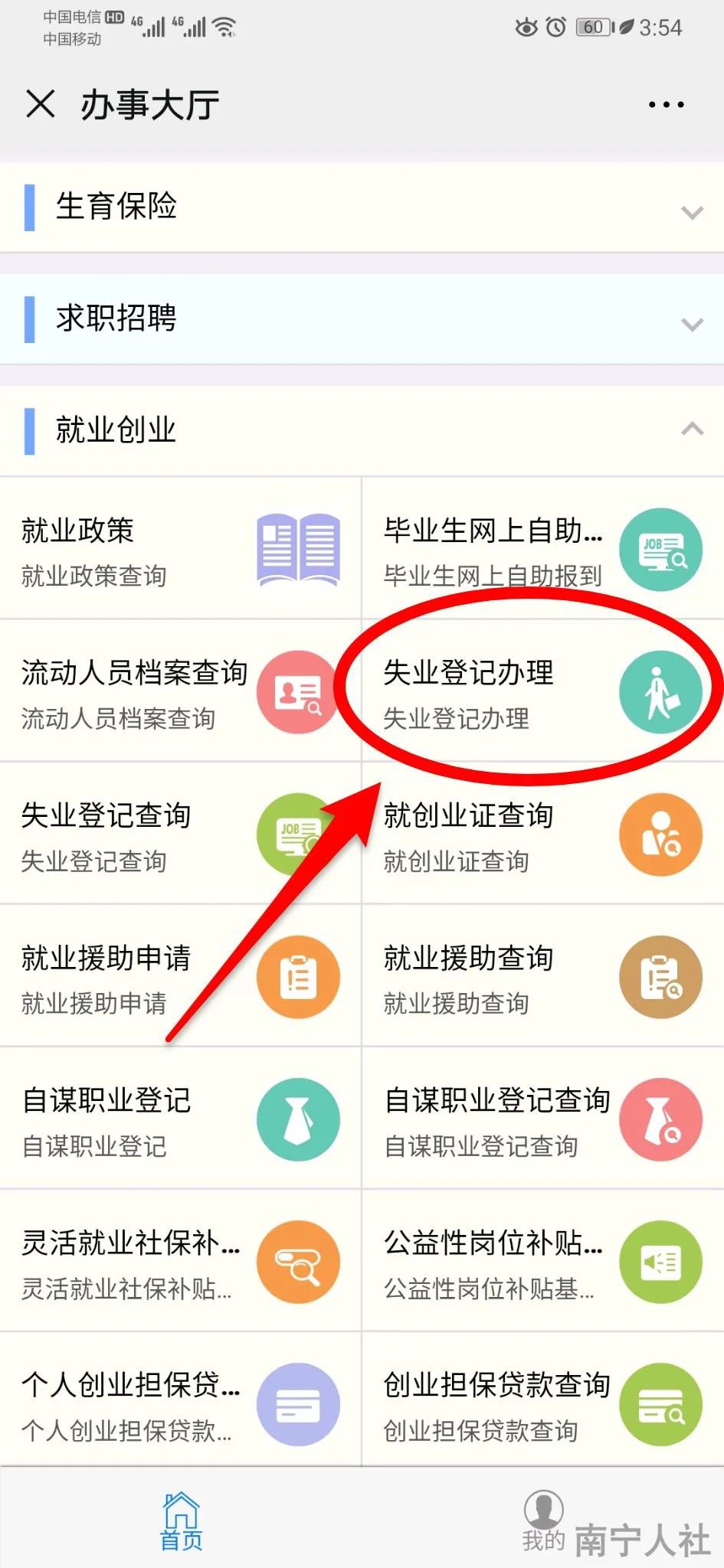Open 公益性岗位补贴 item
The height and width of the screenshot is (1568, 724).
pyautogui.click(x=542, y=1262)
